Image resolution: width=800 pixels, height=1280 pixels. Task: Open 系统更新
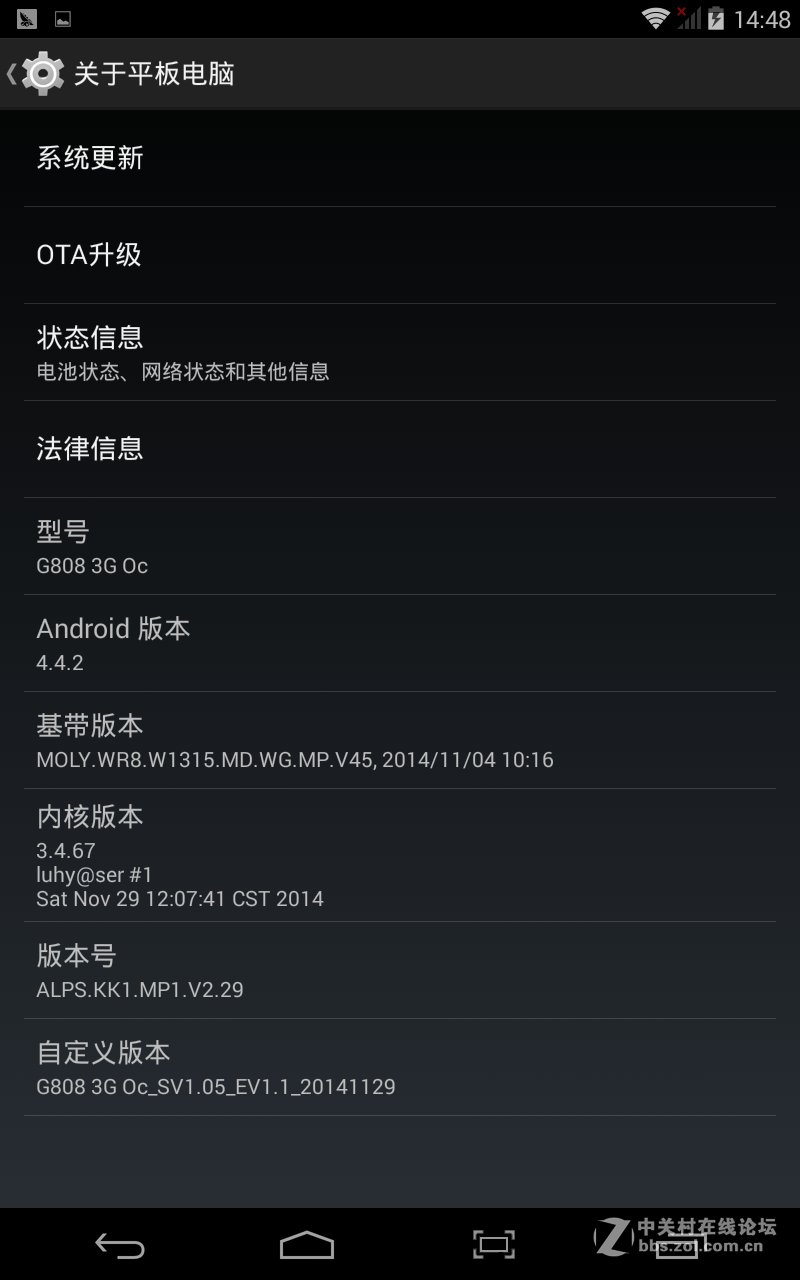(400, 158)
